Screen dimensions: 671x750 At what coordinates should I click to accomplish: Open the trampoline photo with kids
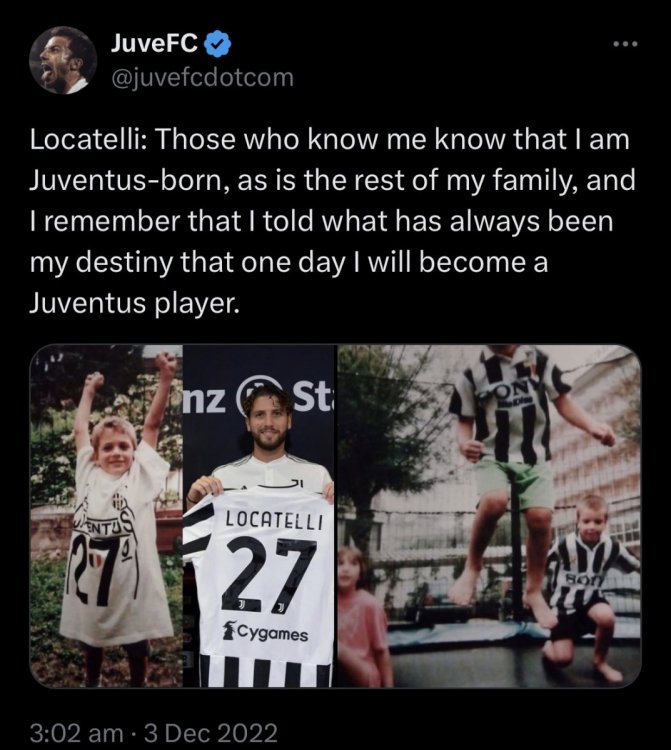pos(488,515)
